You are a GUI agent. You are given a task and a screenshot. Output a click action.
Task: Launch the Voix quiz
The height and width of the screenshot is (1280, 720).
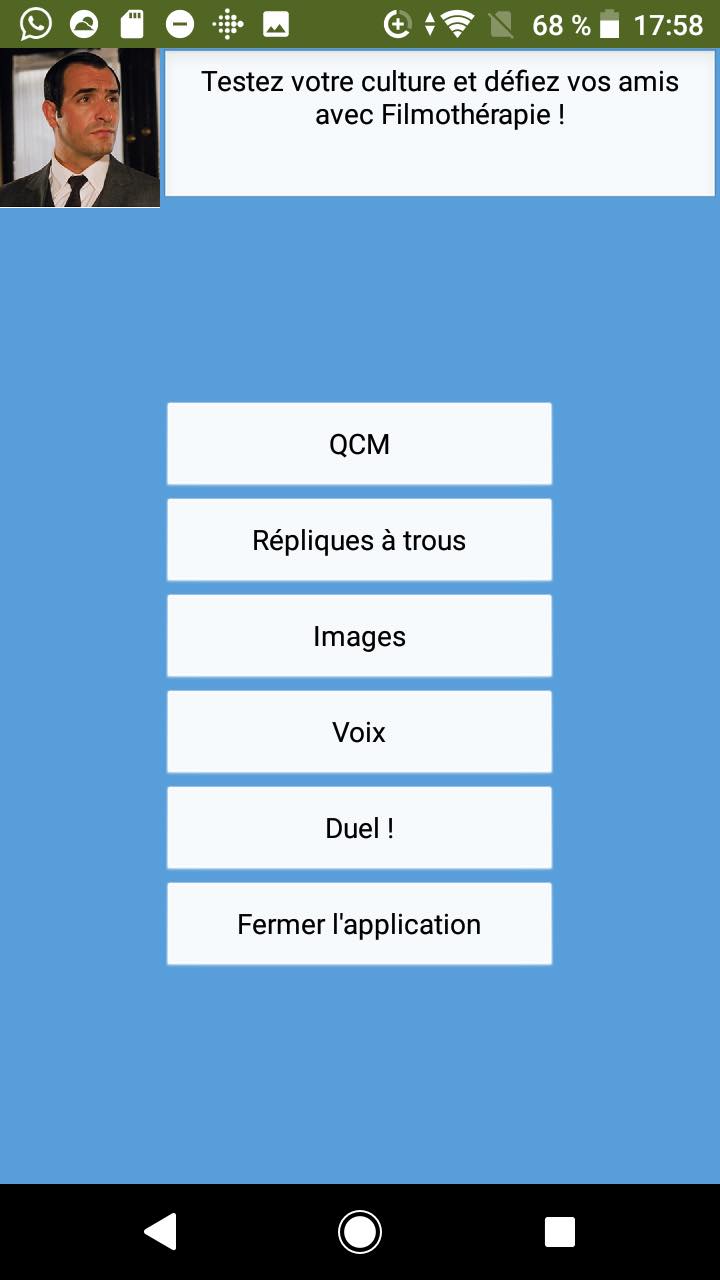coord(359,732)
